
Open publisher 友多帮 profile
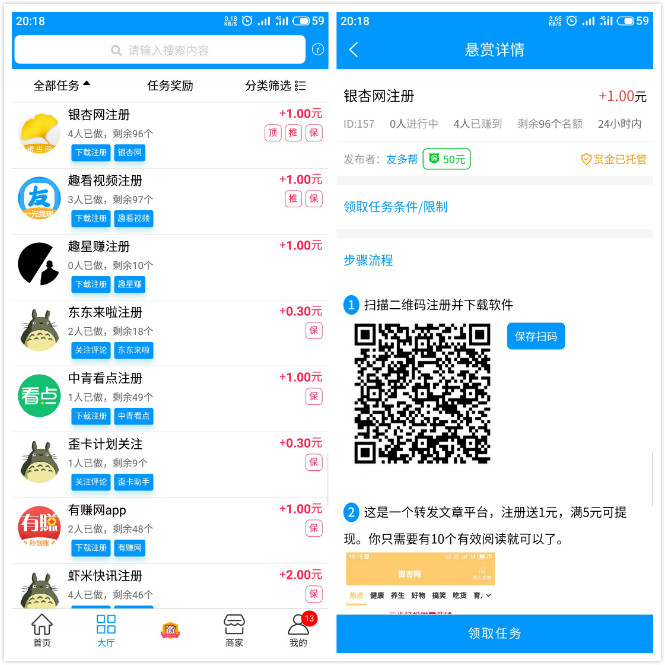click(402, 159)
